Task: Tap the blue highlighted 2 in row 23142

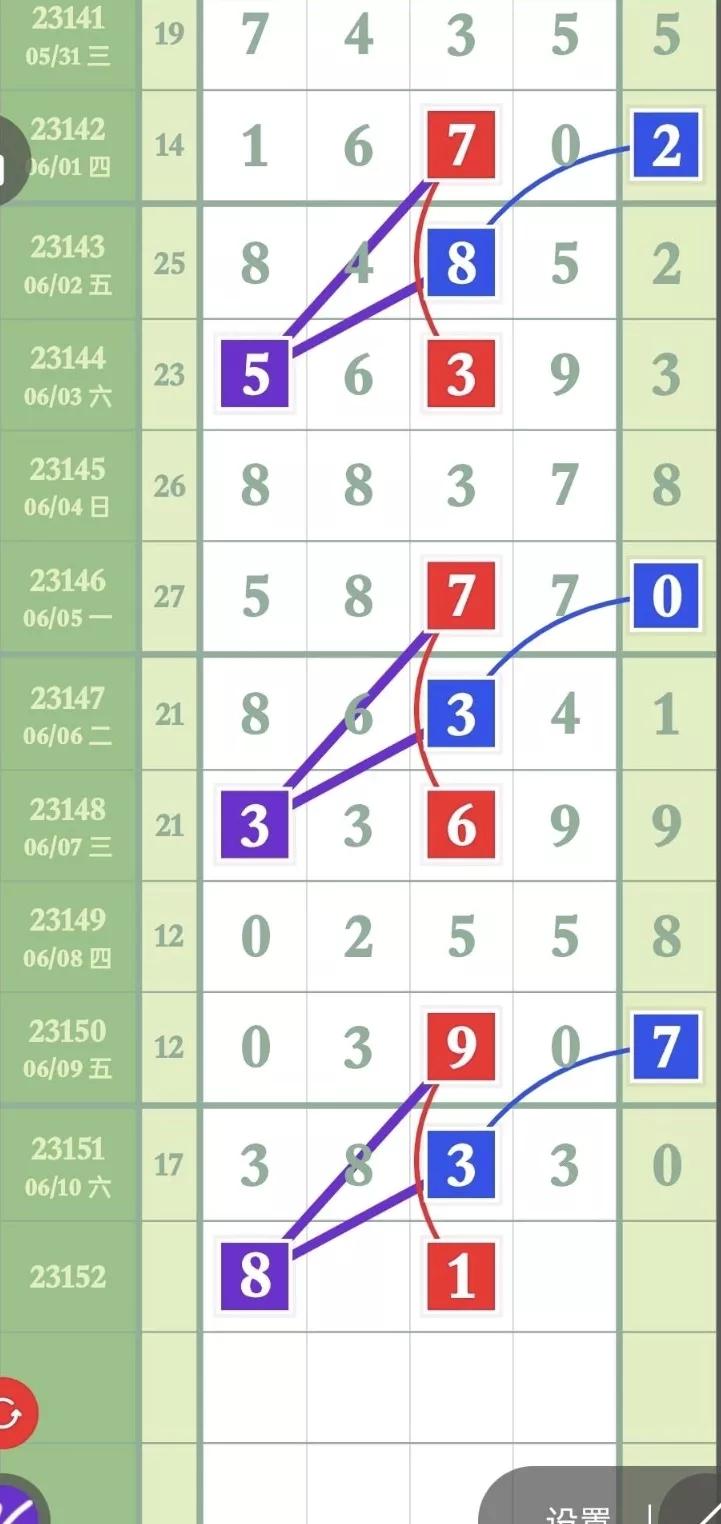Action: (x=665, y=146)
